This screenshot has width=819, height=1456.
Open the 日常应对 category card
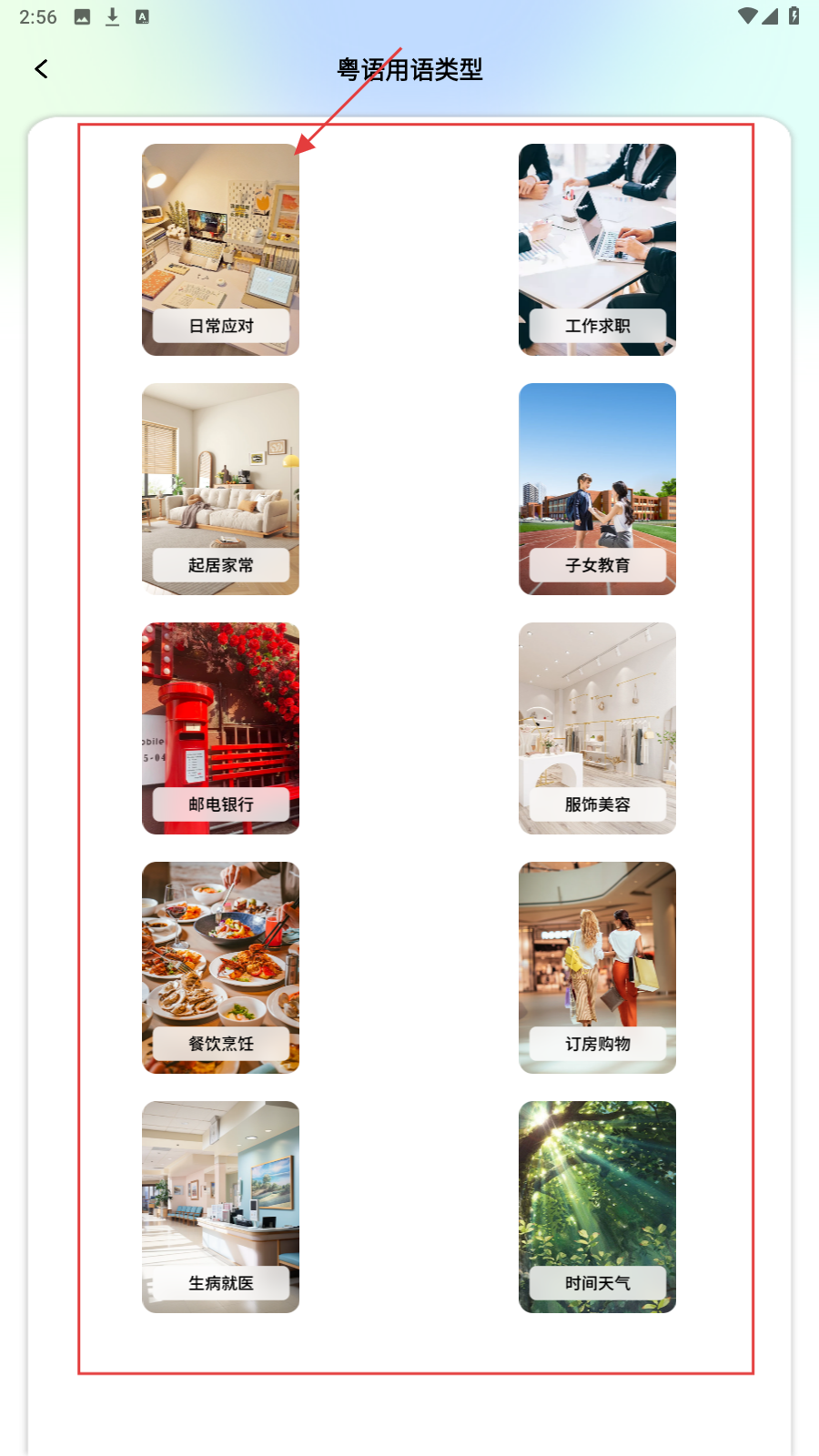click(220, 249)
